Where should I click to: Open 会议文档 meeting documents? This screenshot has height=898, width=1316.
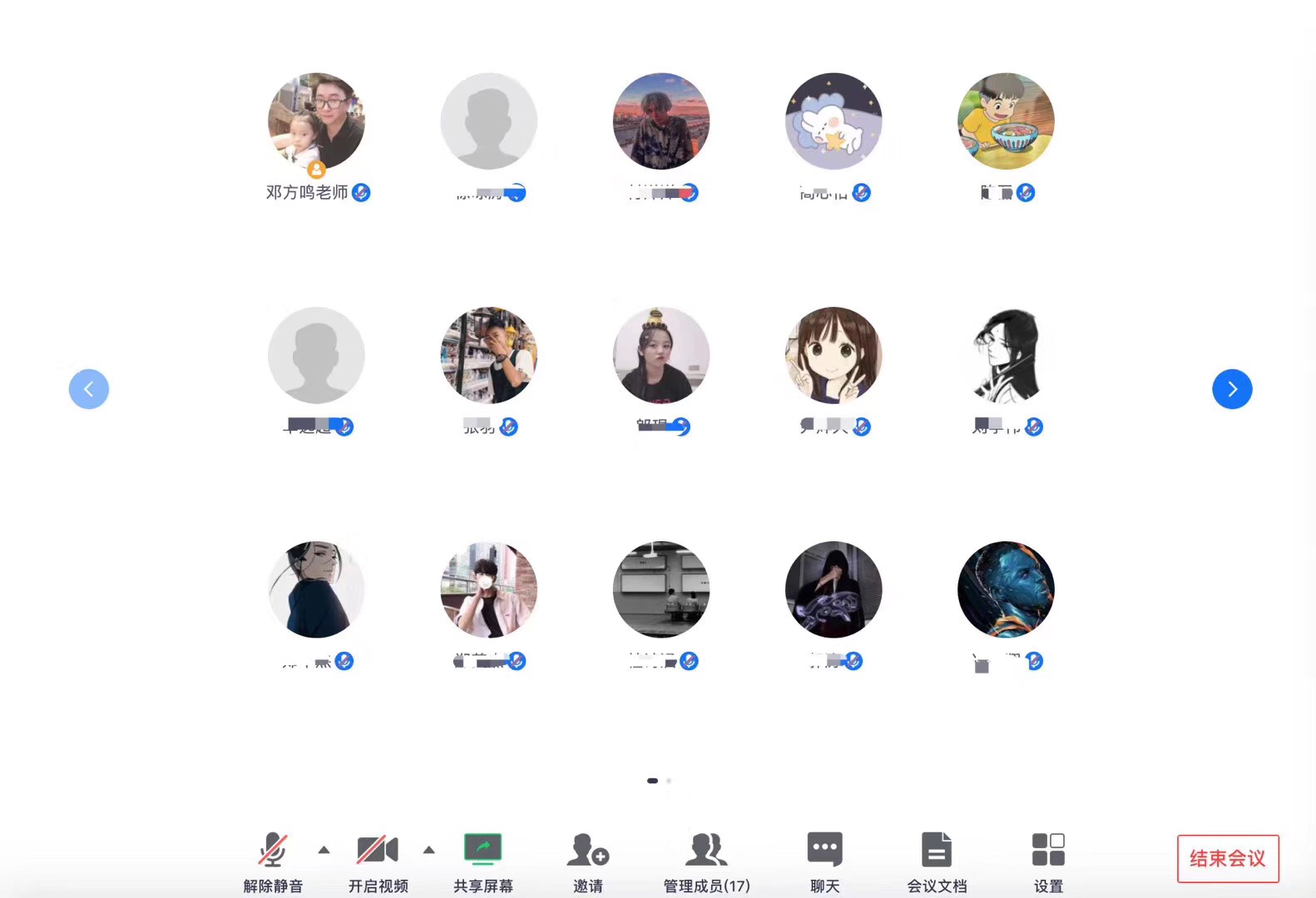[x=937, y=861]
